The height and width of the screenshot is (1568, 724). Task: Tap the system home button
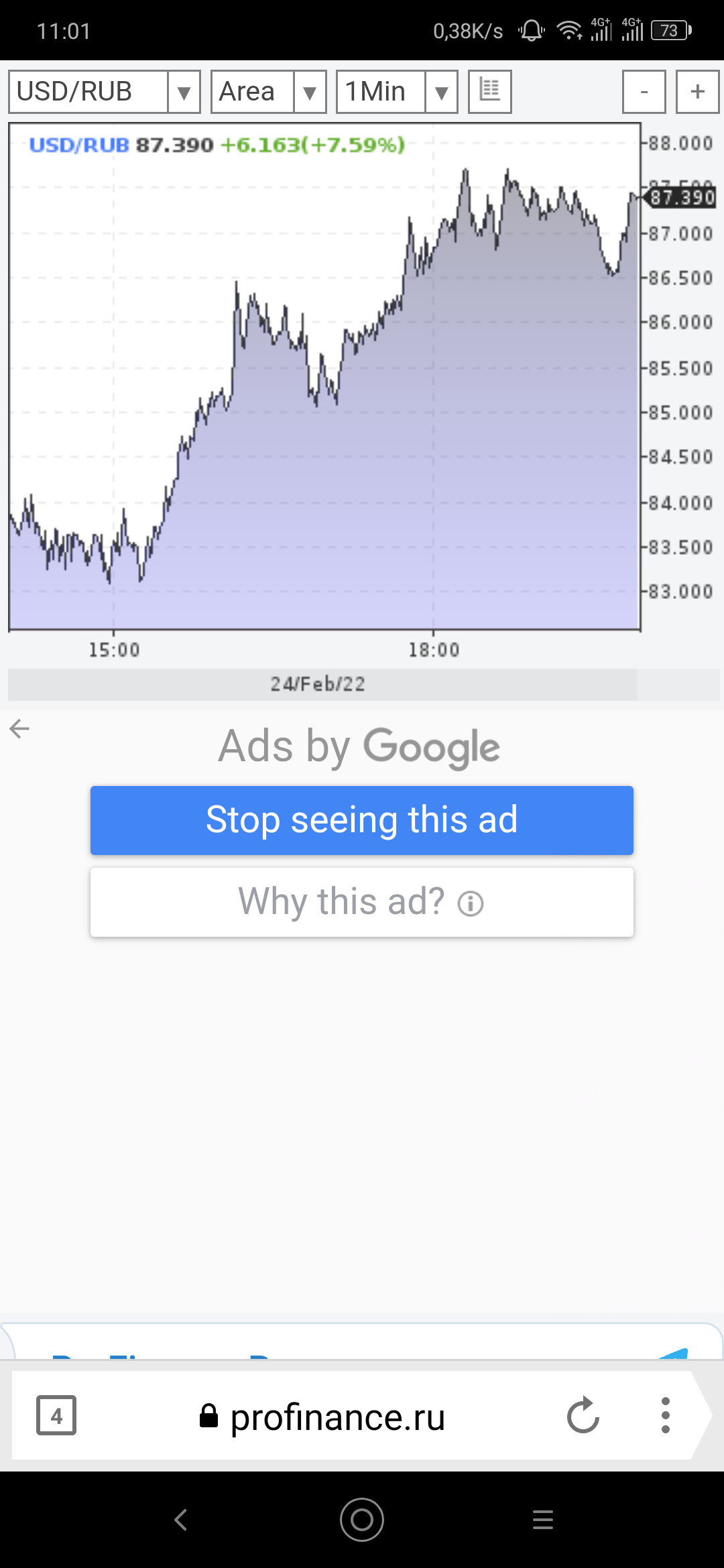tap(362, 1520)
